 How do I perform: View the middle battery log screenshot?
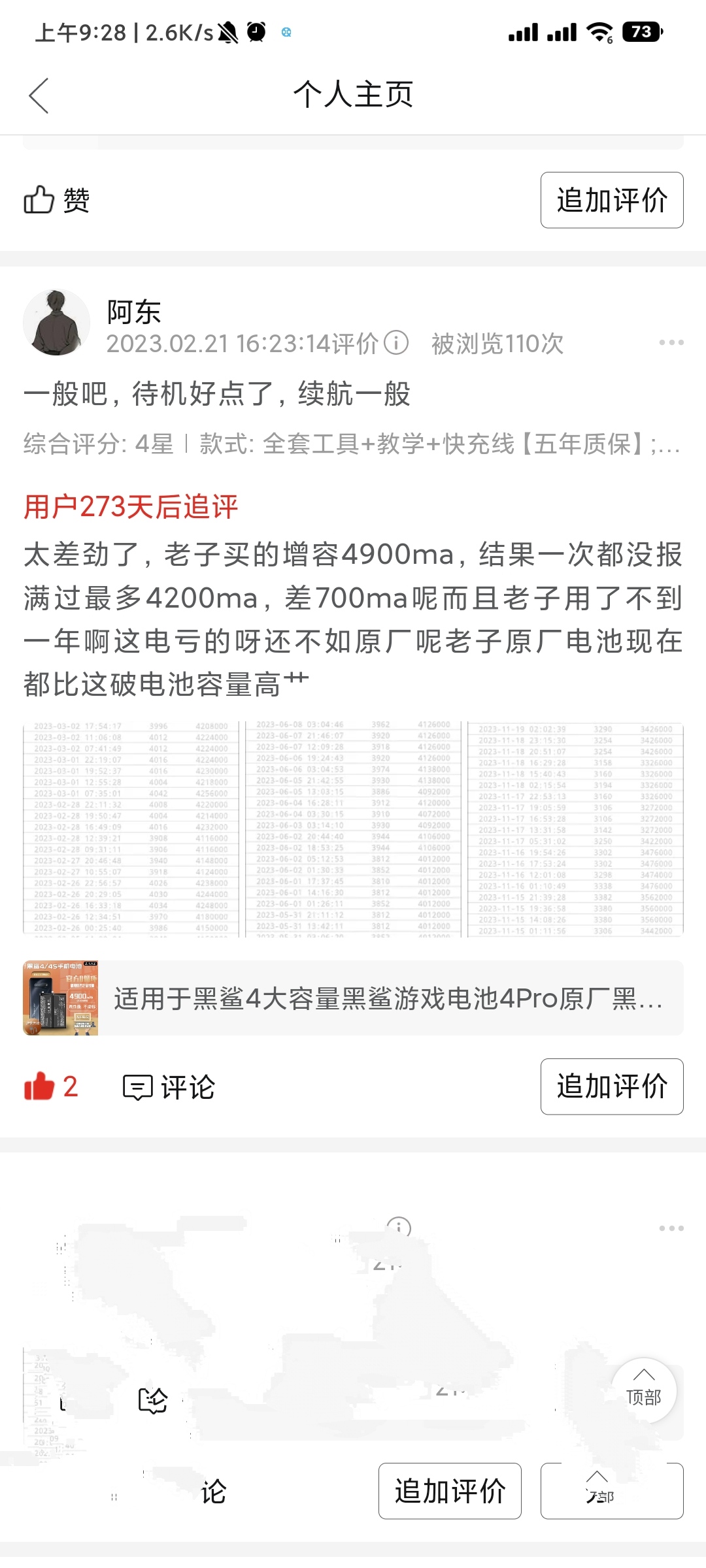coord(353,829)
